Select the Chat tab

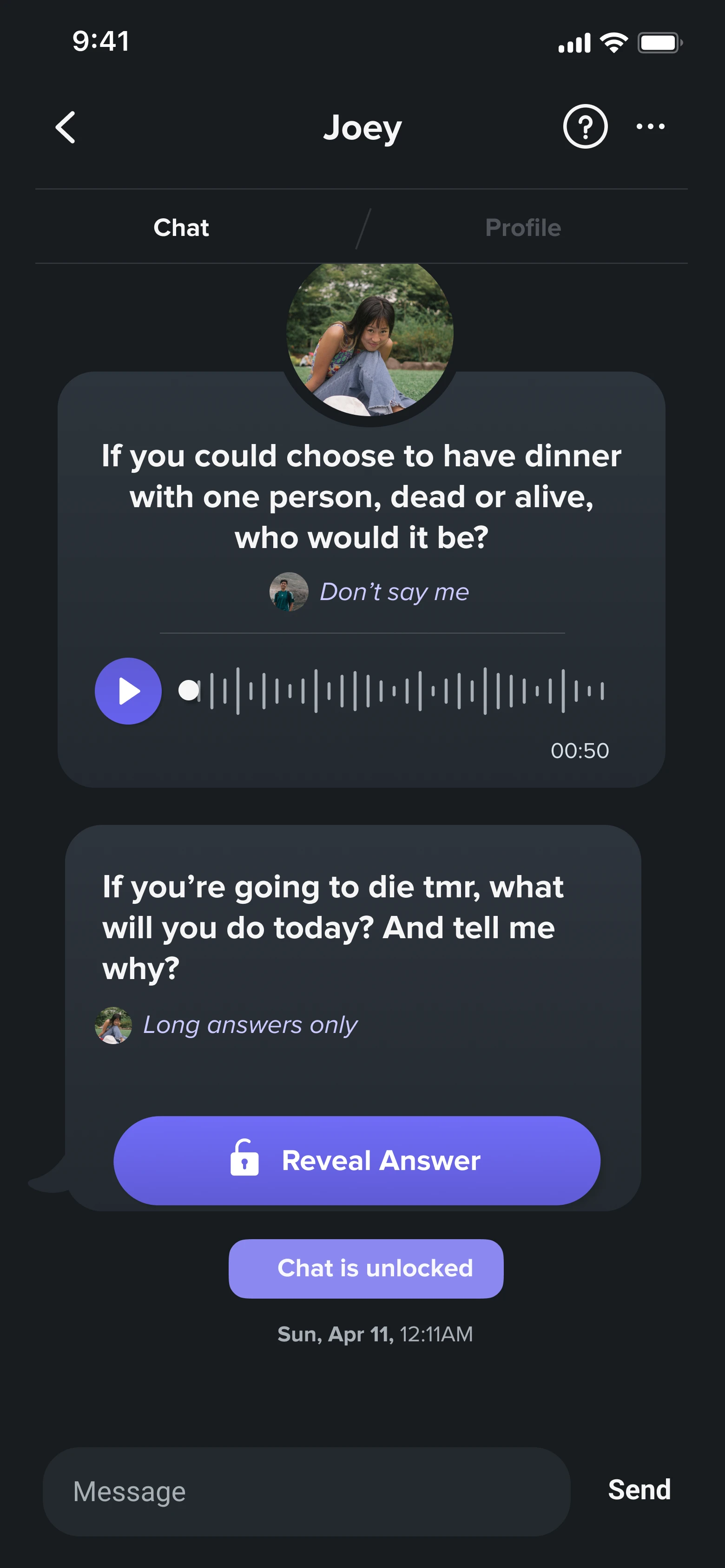coord(181,228)
